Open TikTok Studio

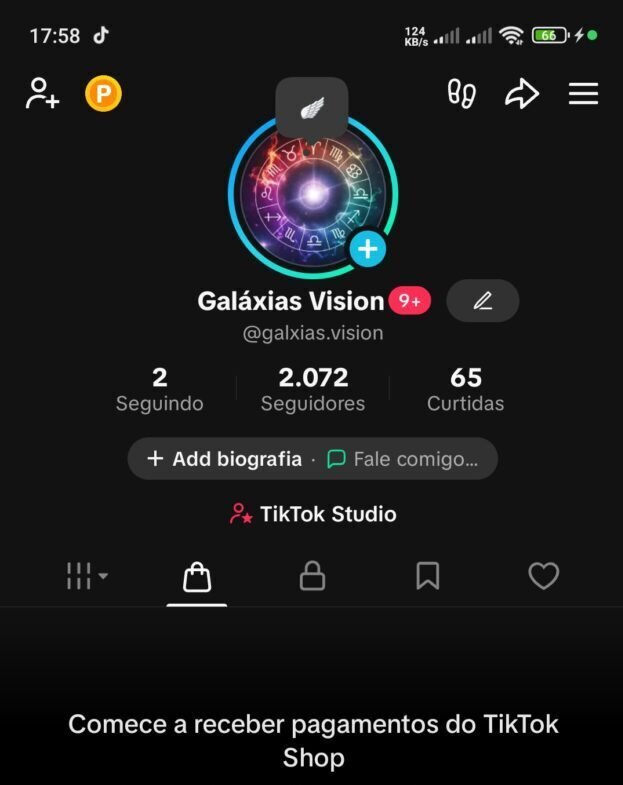[x=313, y=514]
